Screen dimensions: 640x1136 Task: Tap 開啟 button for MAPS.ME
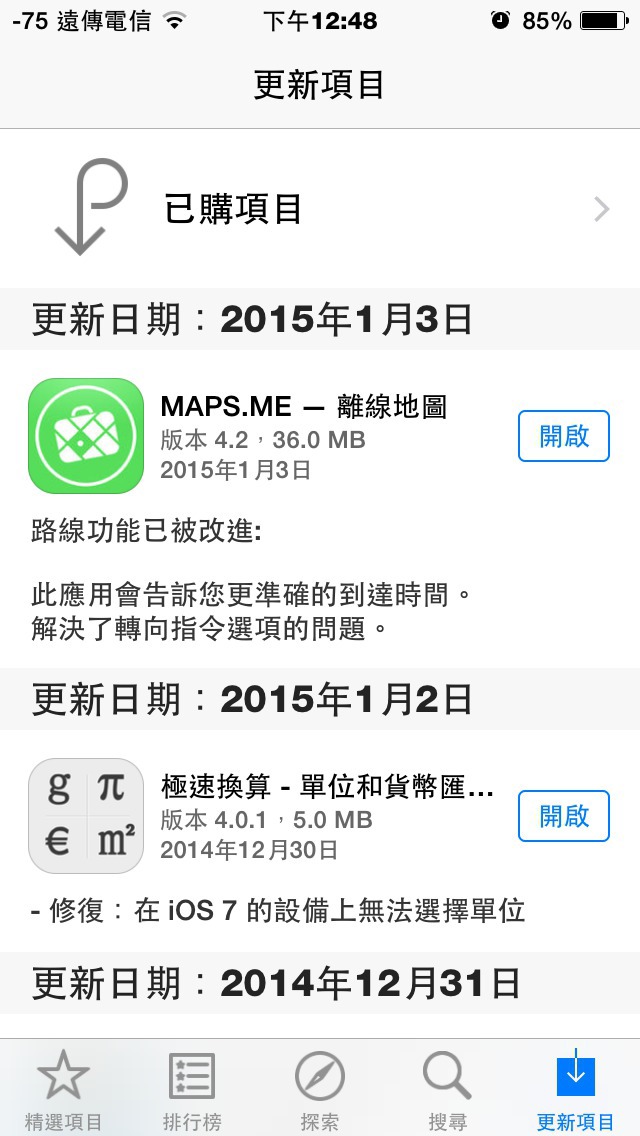(x=564, y=436)
